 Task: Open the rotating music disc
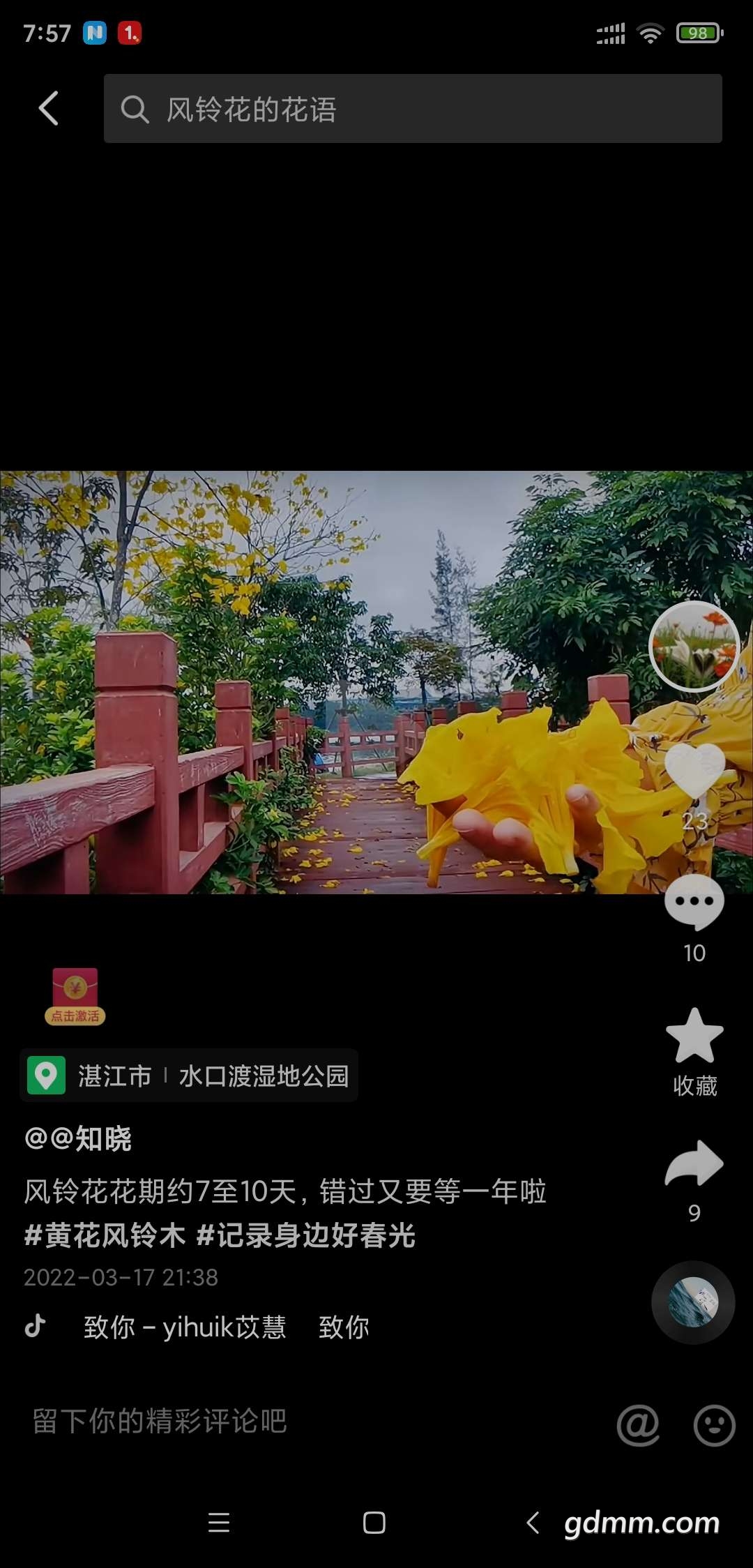point(693,1302)
